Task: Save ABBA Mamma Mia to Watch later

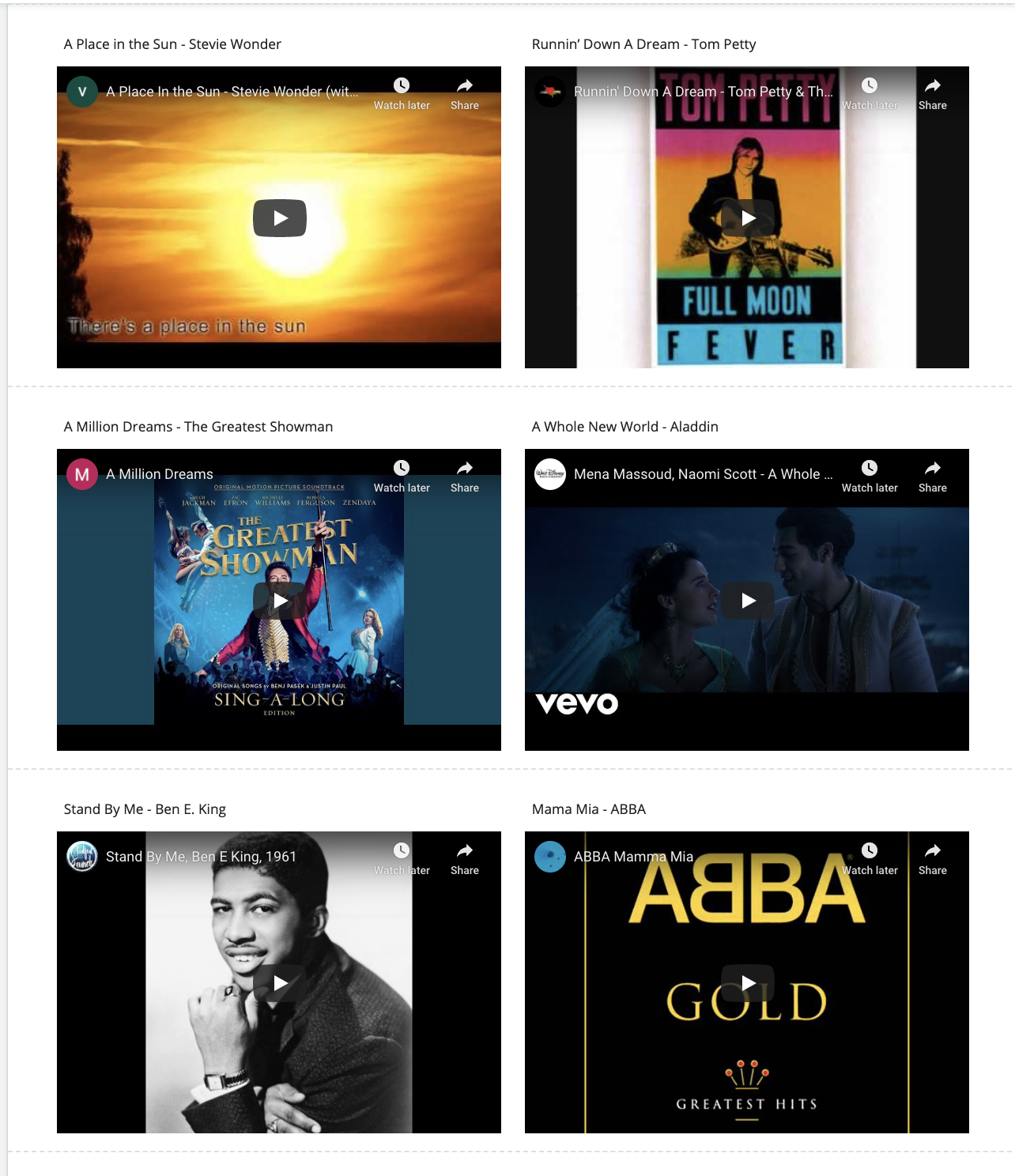Action: point(870,858)
